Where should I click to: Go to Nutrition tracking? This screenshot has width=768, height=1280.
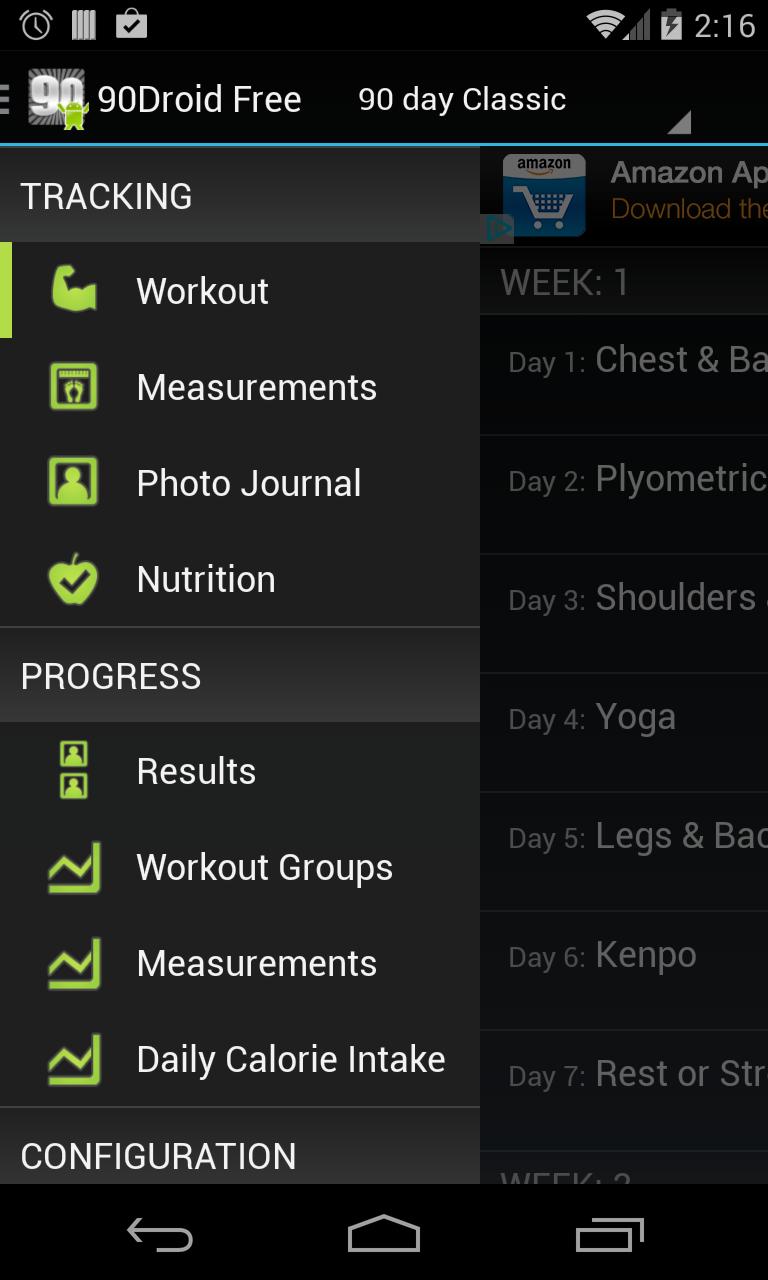[x=240, y=579]
